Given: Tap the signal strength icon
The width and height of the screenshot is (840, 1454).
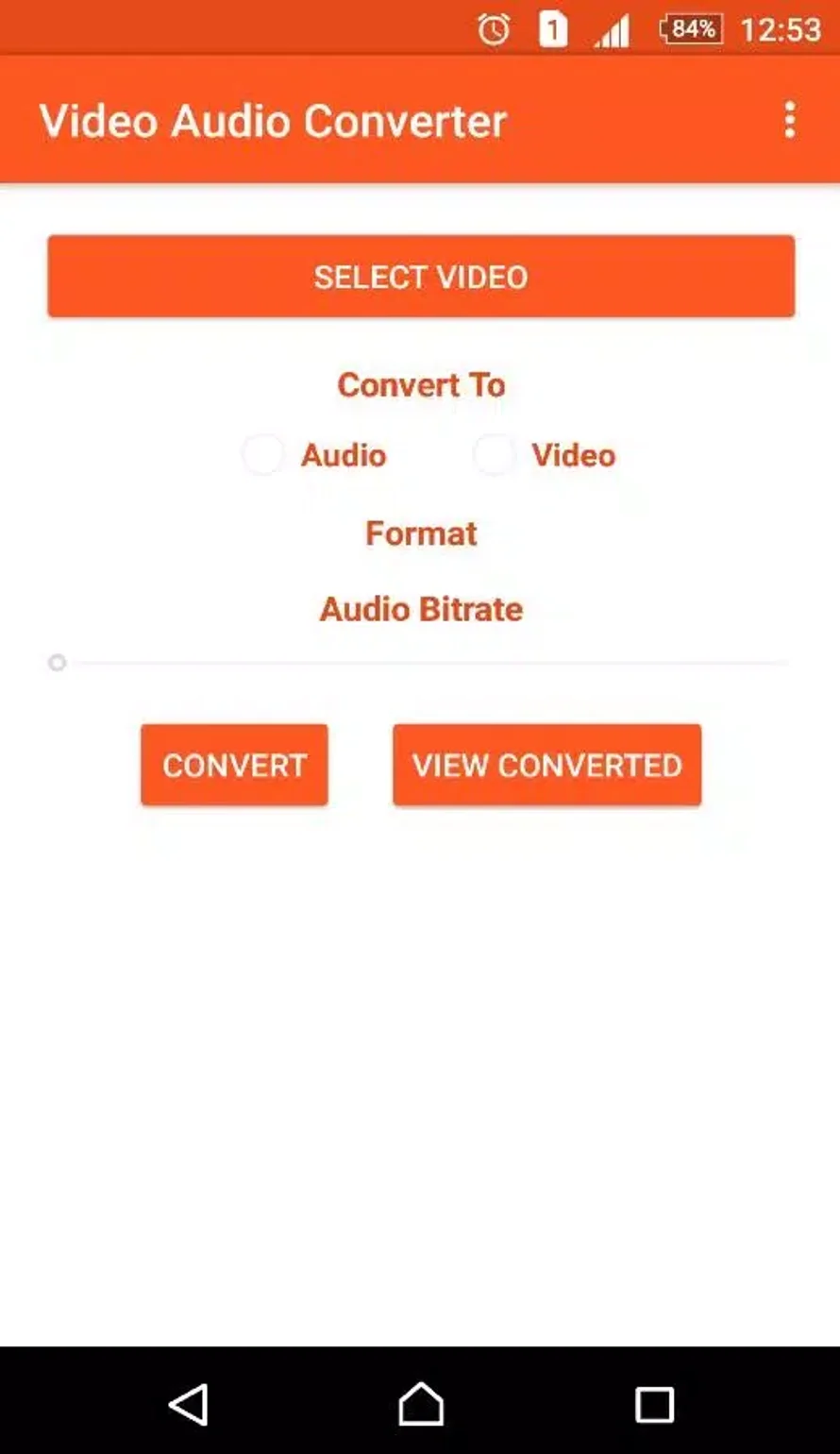Looking at the screenshot, I should click(x=613, y=28).
